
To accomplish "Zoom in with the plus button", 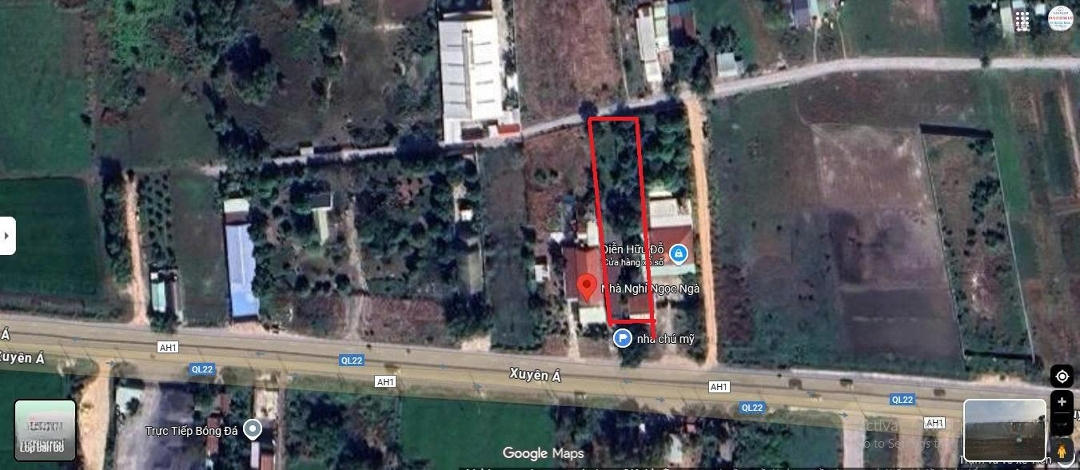I will (x=1062, y=402).
